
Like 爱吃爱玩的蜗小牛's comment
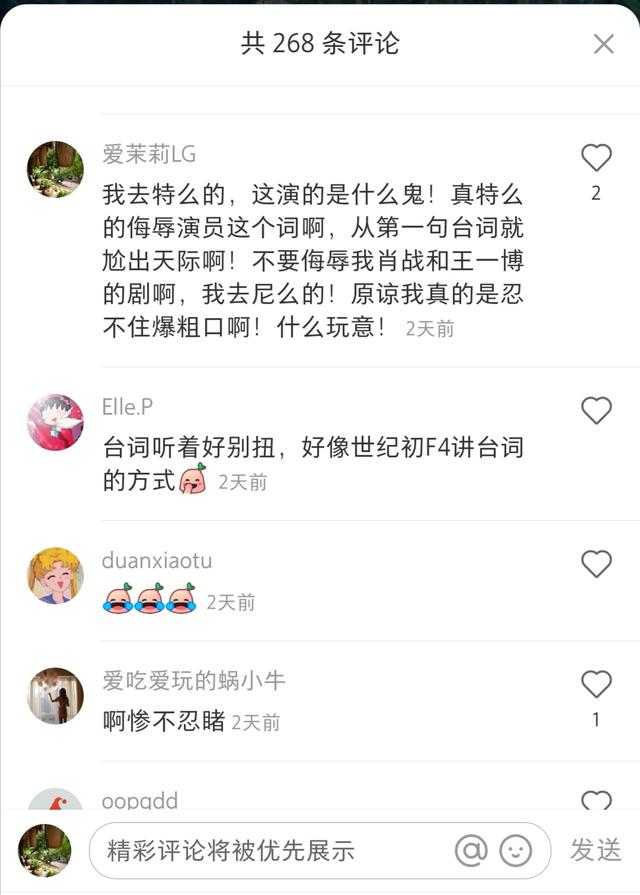pos(596,684)
